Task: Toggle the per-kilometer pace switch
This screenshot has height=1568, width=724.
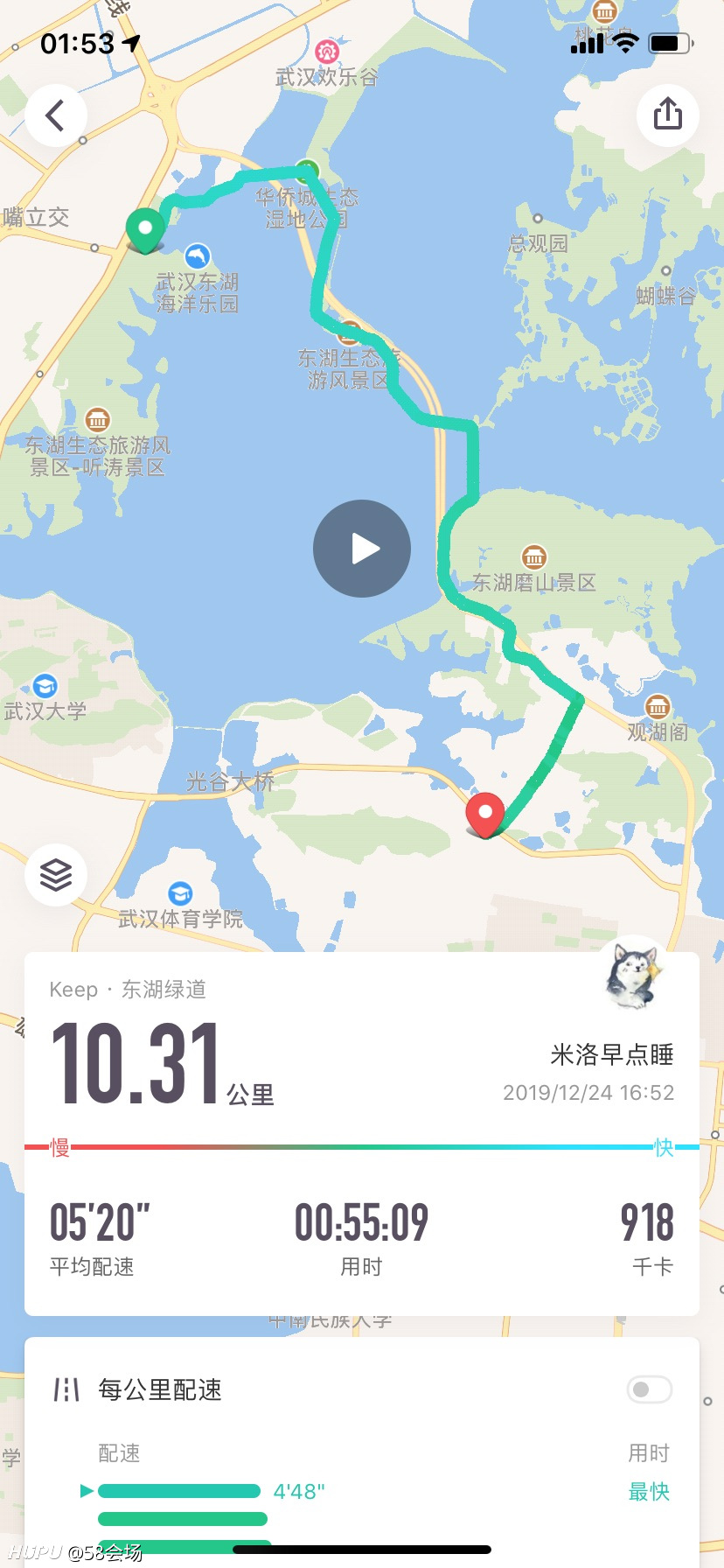Action: (x=649, y=1389)
